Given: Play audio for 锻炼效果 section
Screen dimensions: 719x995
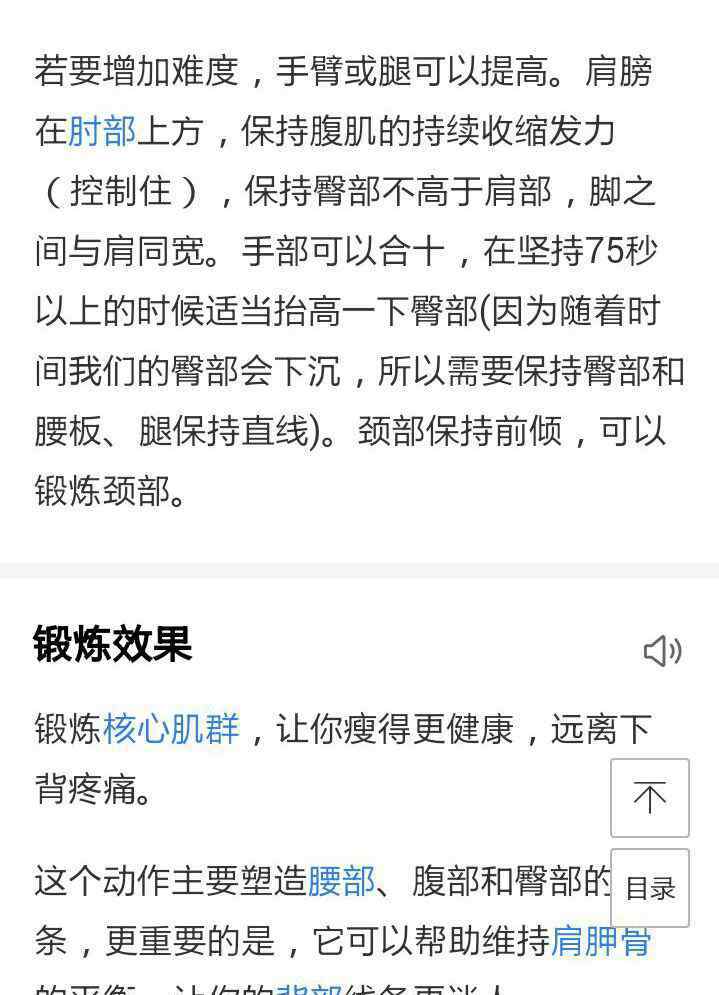Looking at the screenshot, I should 661,651.
